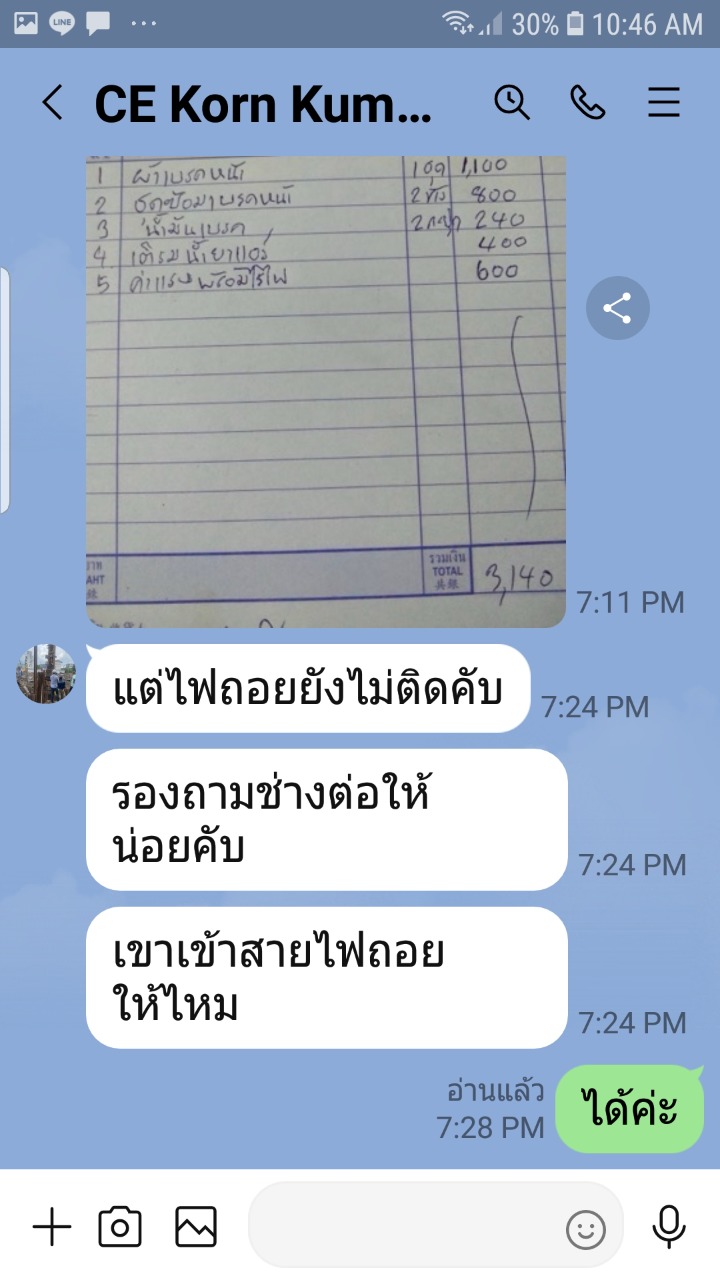Screen dimensions: 720x1280
Task: View the sender's profile picture
Action: click(46, 674)
